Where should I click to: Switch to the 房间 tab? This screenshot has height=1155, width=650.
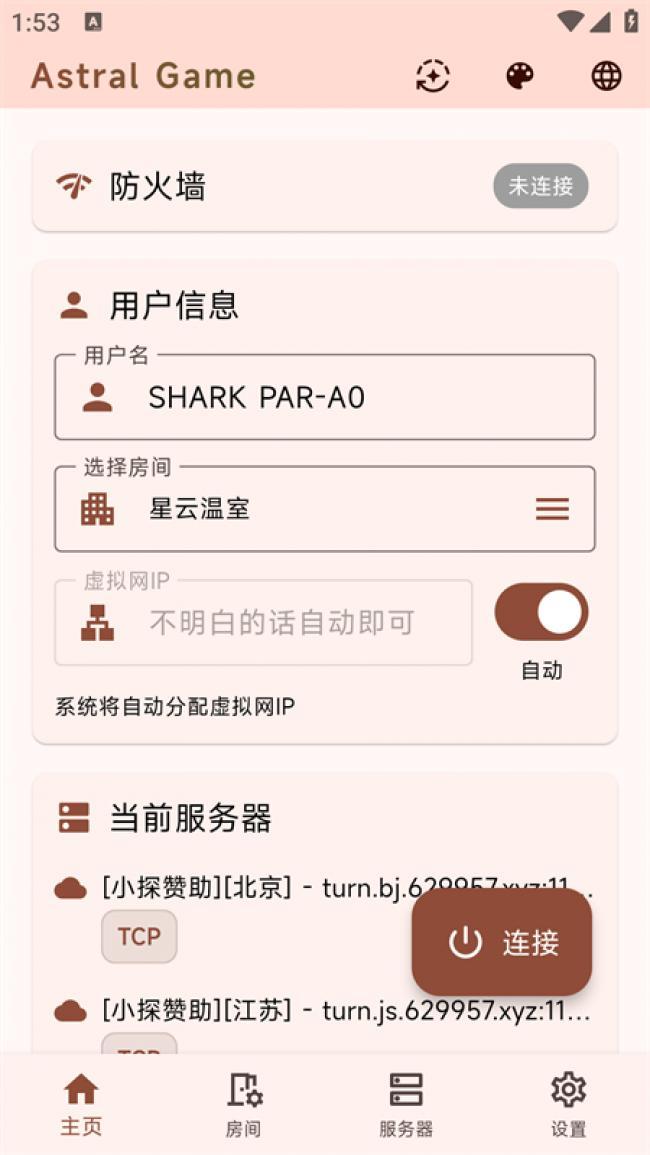pyautogui.click(x=243, y=1104)
